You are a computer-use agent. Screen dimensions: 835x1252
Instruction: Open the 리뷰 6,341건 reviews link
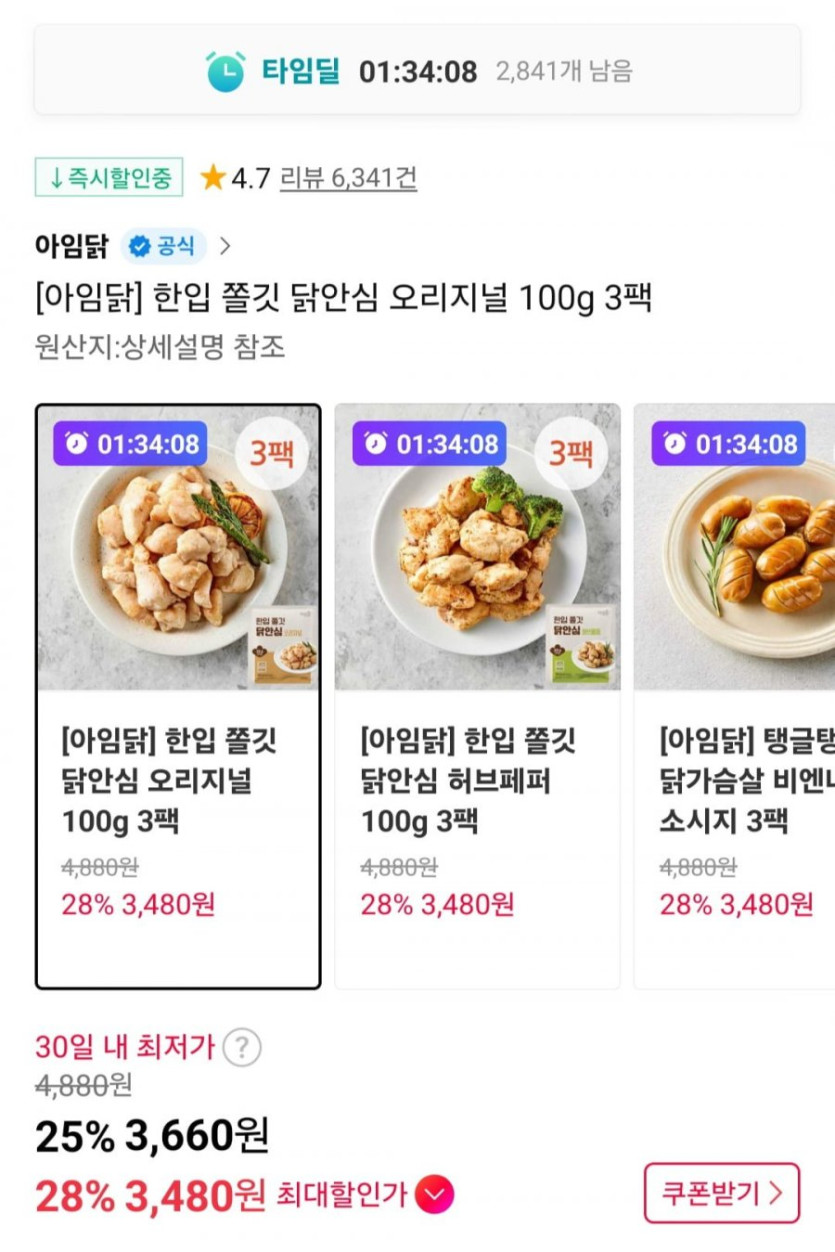(x=348, y=178)
